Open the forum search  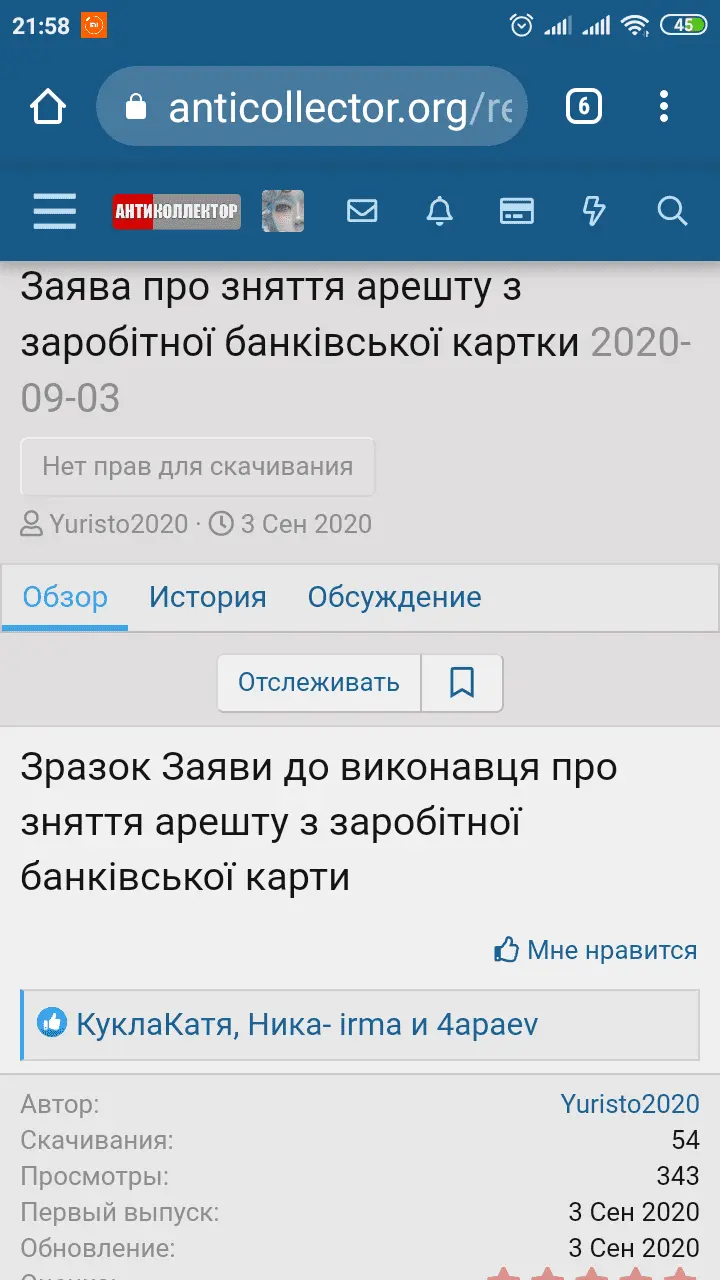[x=672, y=211]
